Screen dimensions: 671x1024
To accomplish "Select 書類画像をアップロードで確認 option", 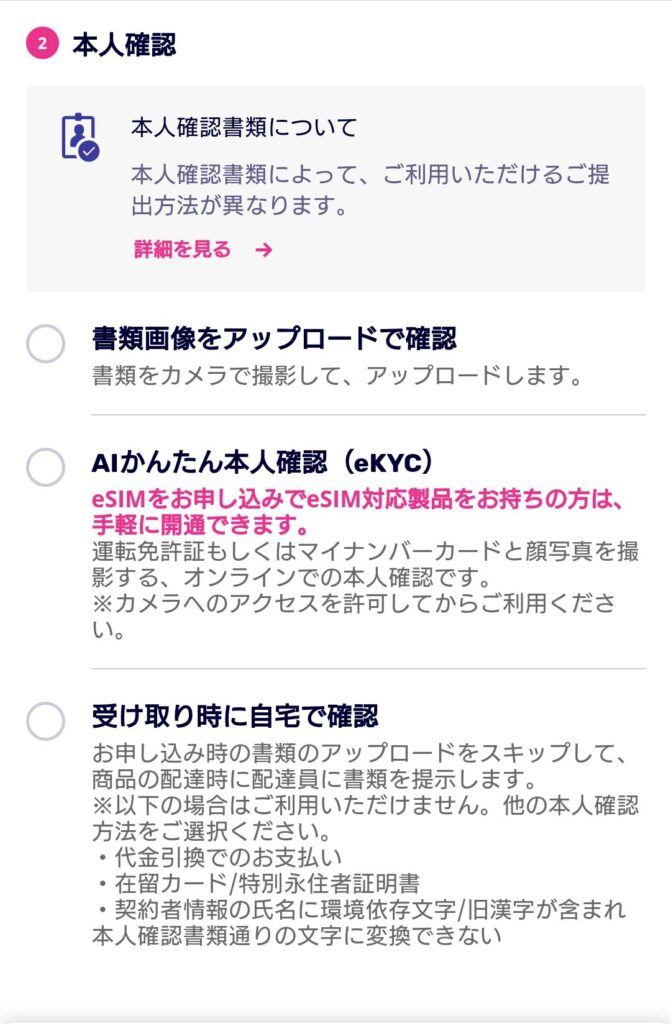I will point(45,343).
